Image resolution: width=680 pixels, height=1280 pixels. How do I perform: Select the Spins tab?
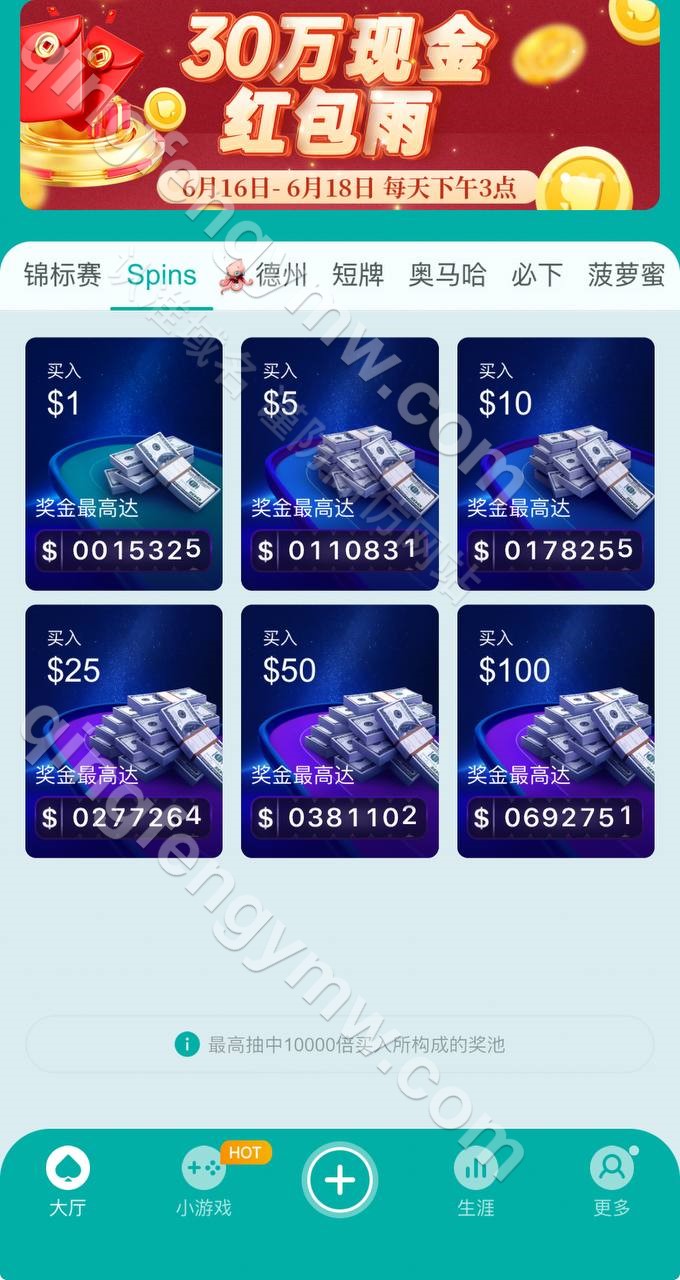click(x=162, y=275)
